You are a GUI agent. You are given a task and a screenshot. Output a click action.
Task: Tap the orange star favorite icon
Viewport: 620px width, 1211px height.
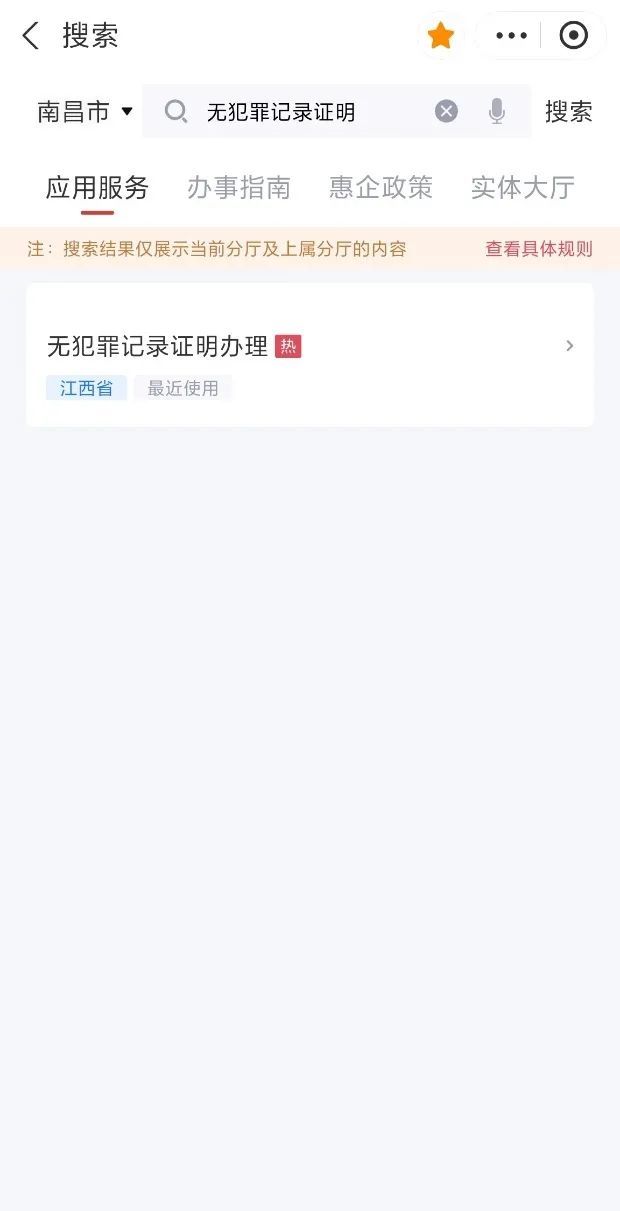click(x=440, y=36)
